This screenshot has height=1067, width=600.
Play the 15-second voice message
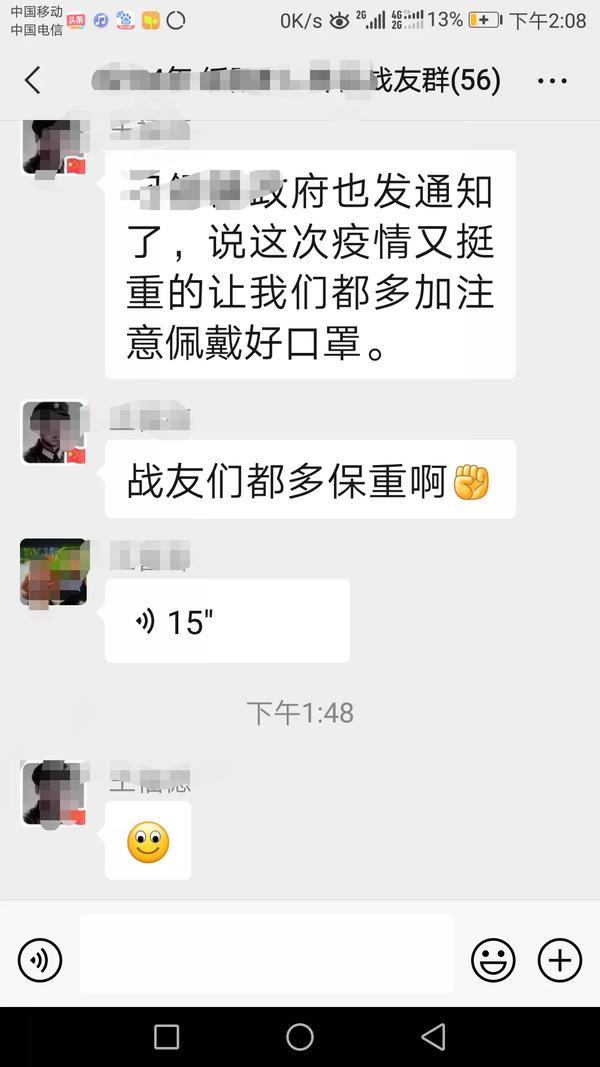coord(227,621)
